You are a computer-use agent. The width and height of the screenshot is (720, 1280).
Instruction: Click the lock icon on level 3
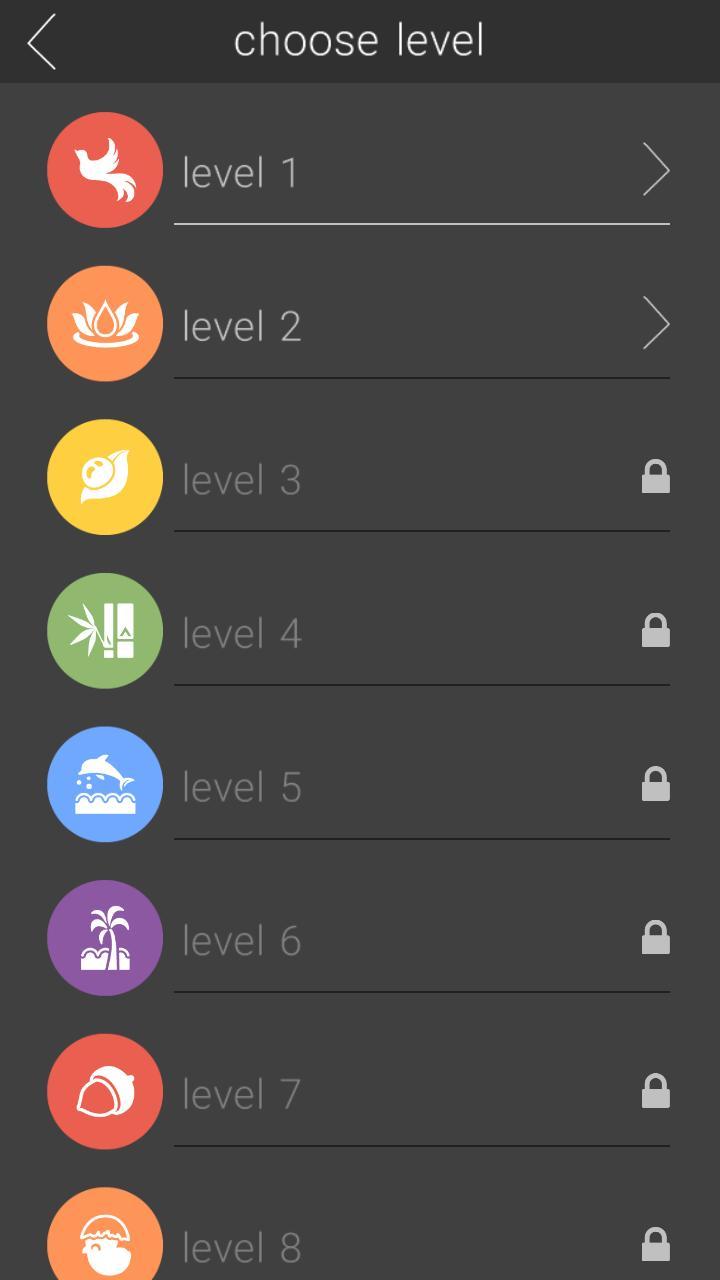click(658, 478)
